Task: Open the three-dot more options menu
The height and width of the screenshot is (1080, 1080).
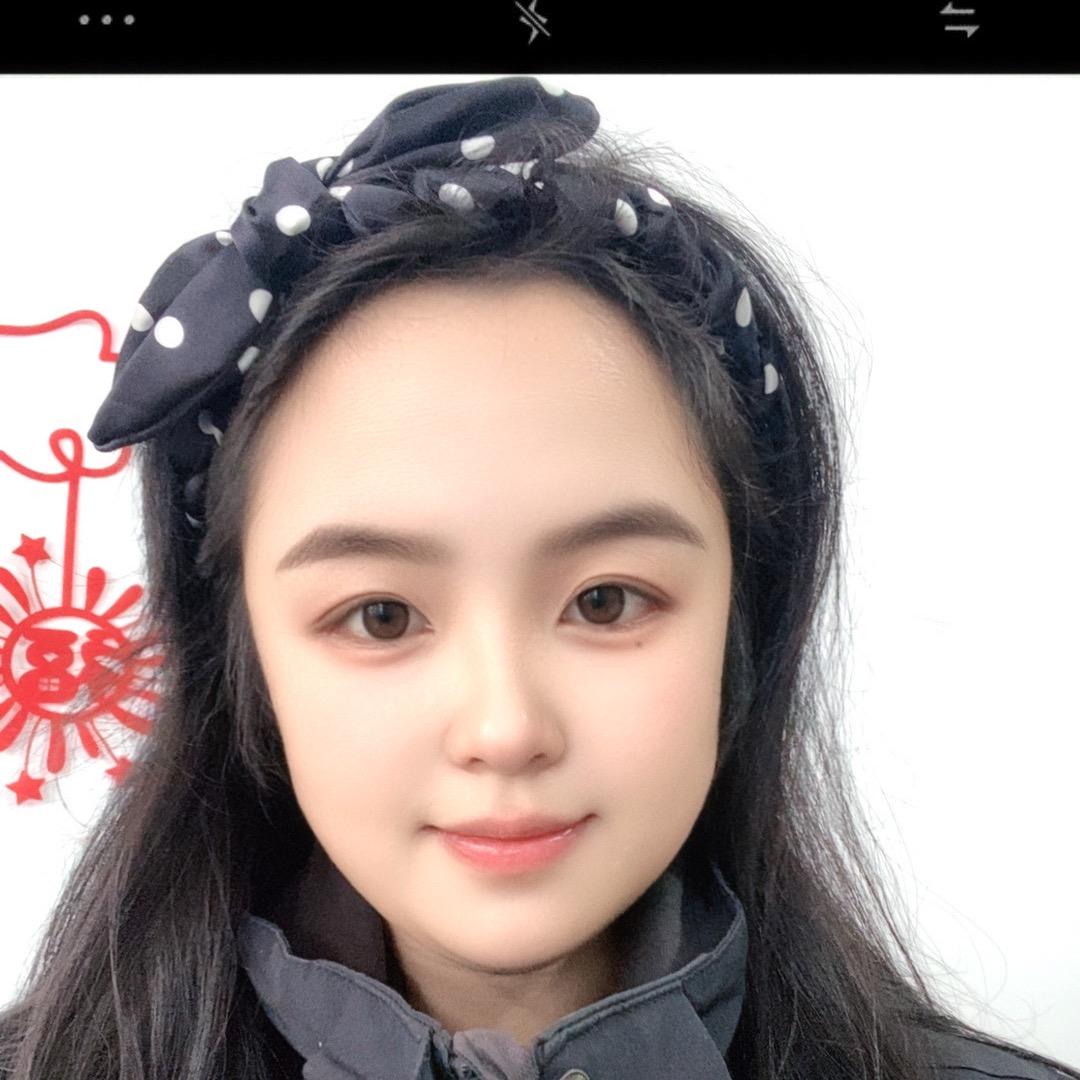Action: coord(106,20)
